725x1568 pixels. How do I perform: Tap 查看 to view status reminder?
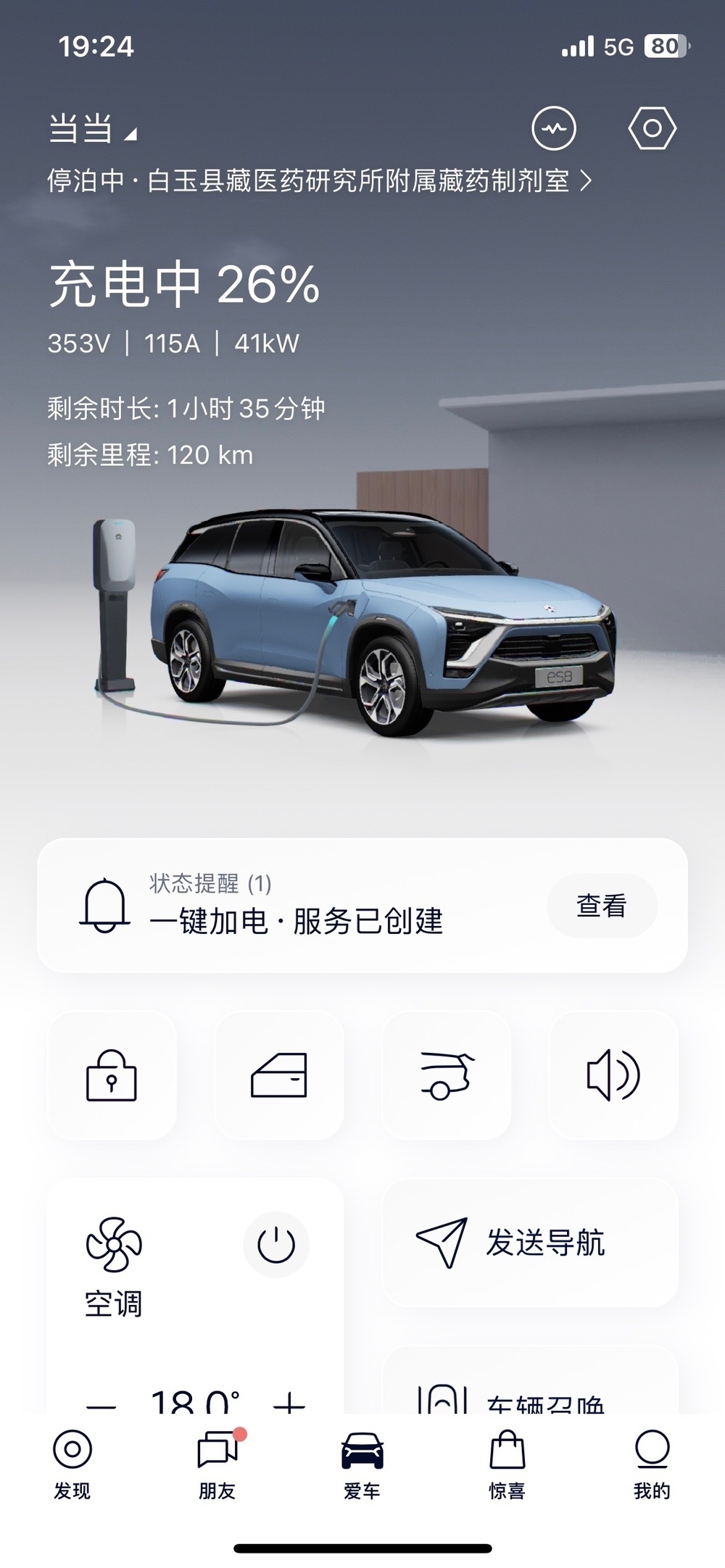coord(601,906)
